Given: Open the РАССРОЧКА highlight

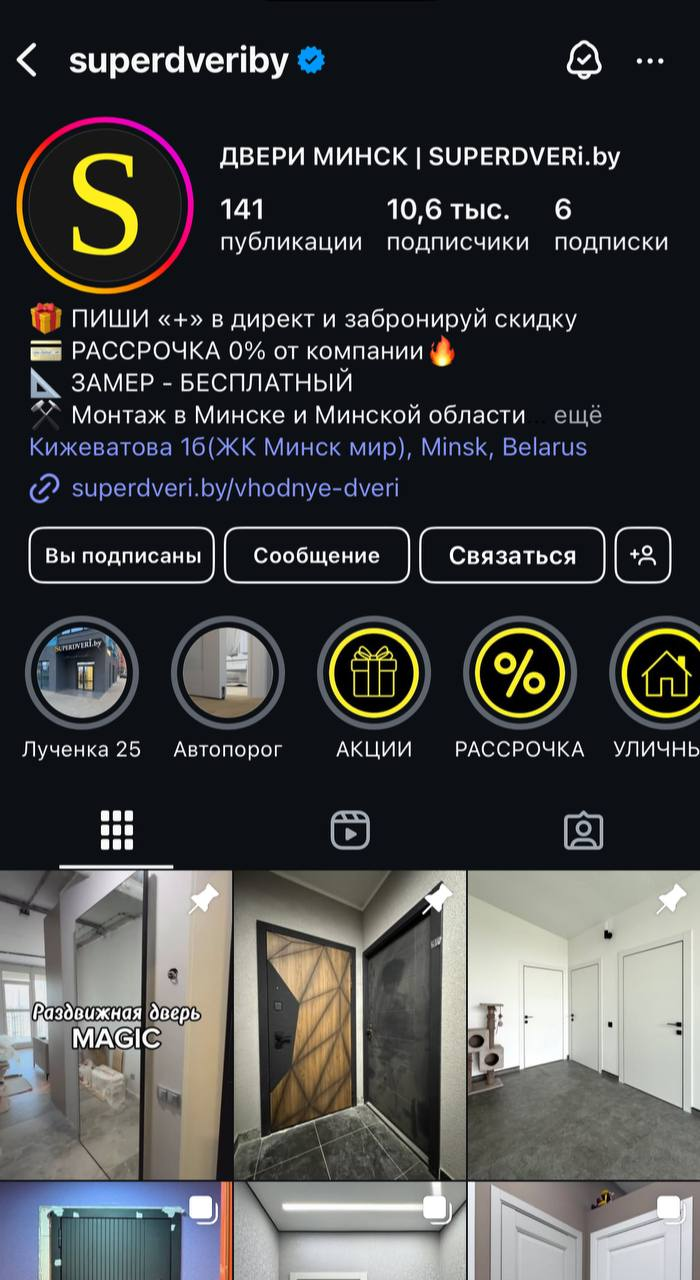Looking at the screenshot, I should [520, 675].
